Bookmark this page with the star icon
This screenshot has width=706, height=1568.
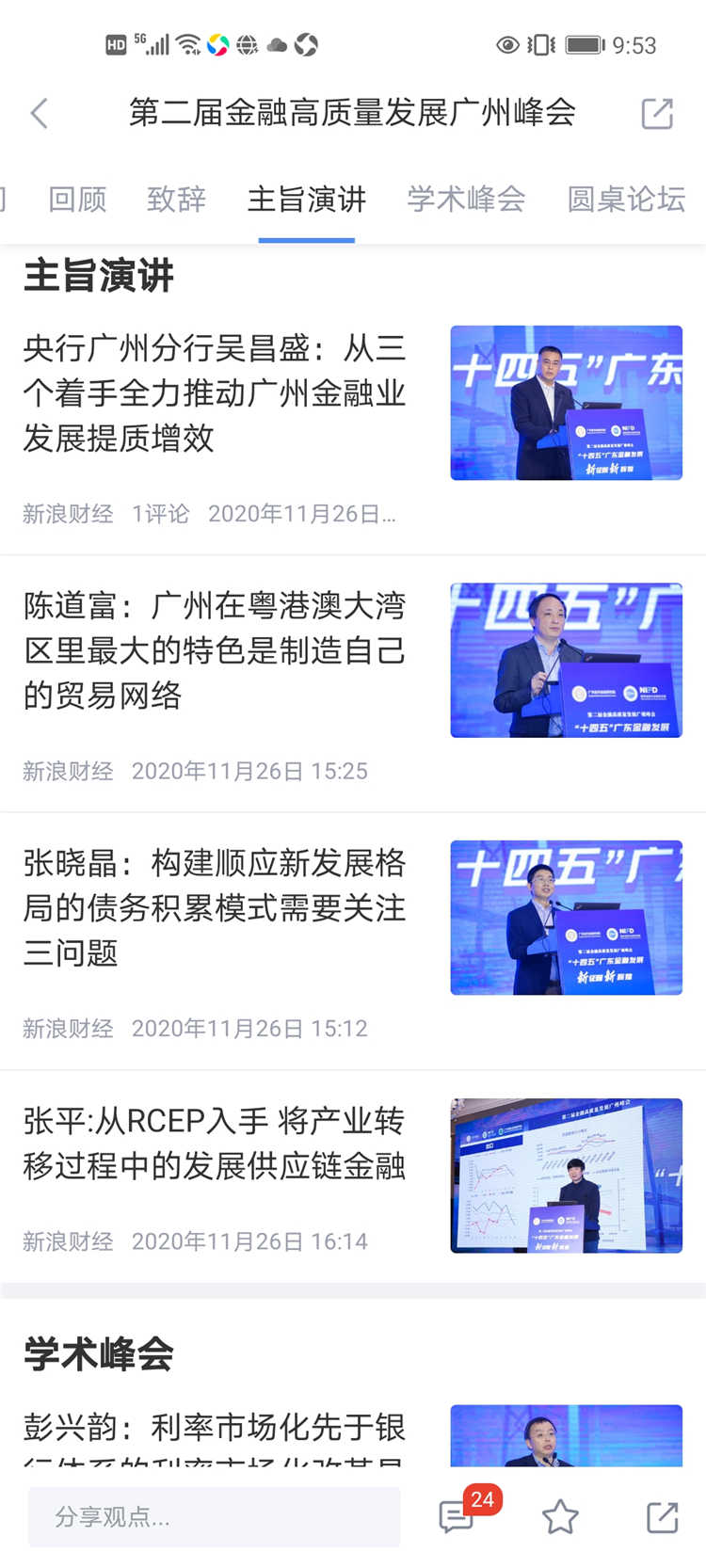point(560,1517)
